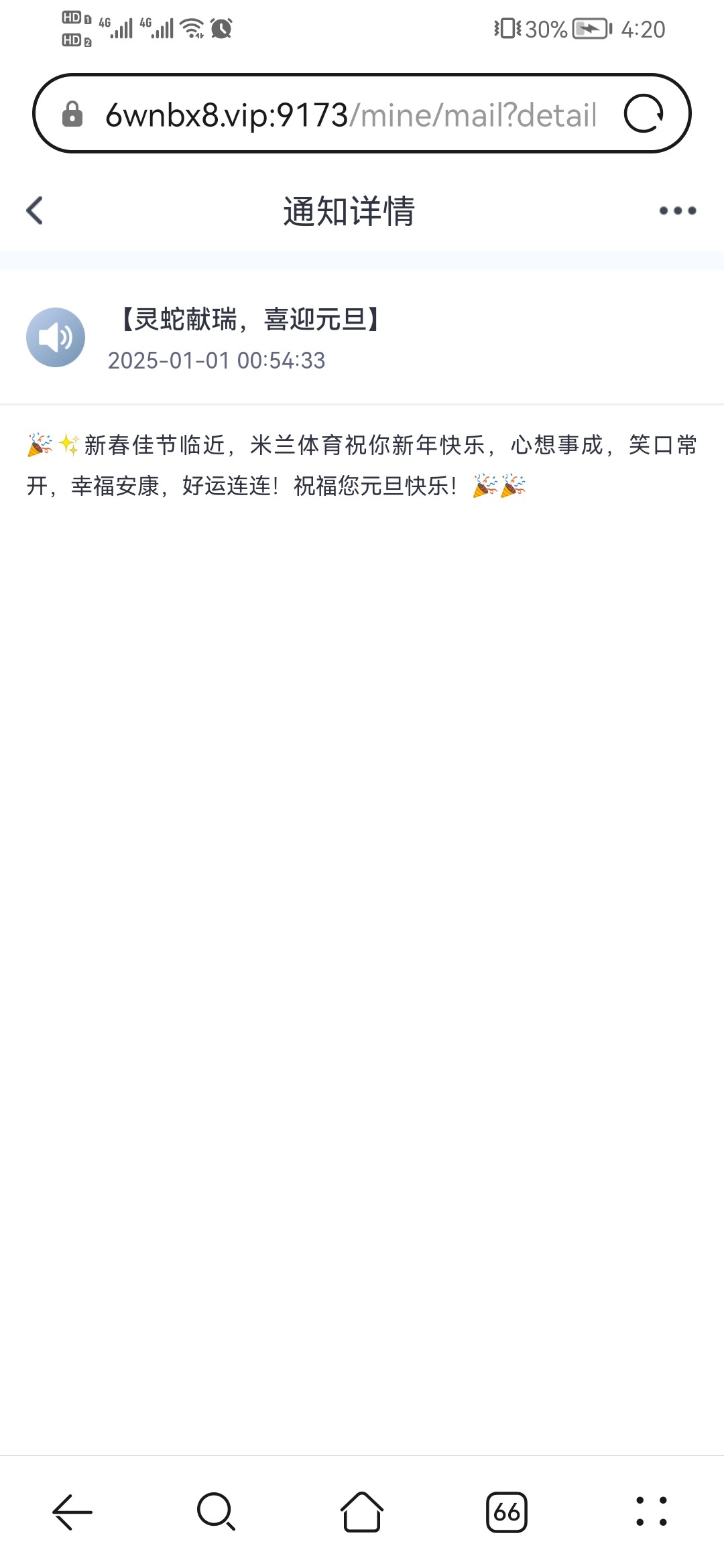Open browser four-dot menu

click(x=652, y=1512)
